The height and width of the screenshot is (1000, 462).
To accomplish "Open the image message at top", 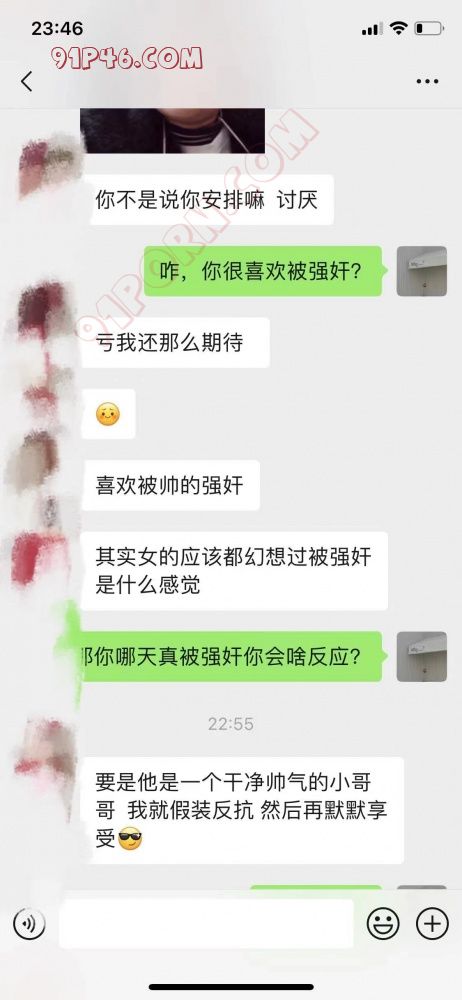I will pyautogui.click(x=172, y=131).
